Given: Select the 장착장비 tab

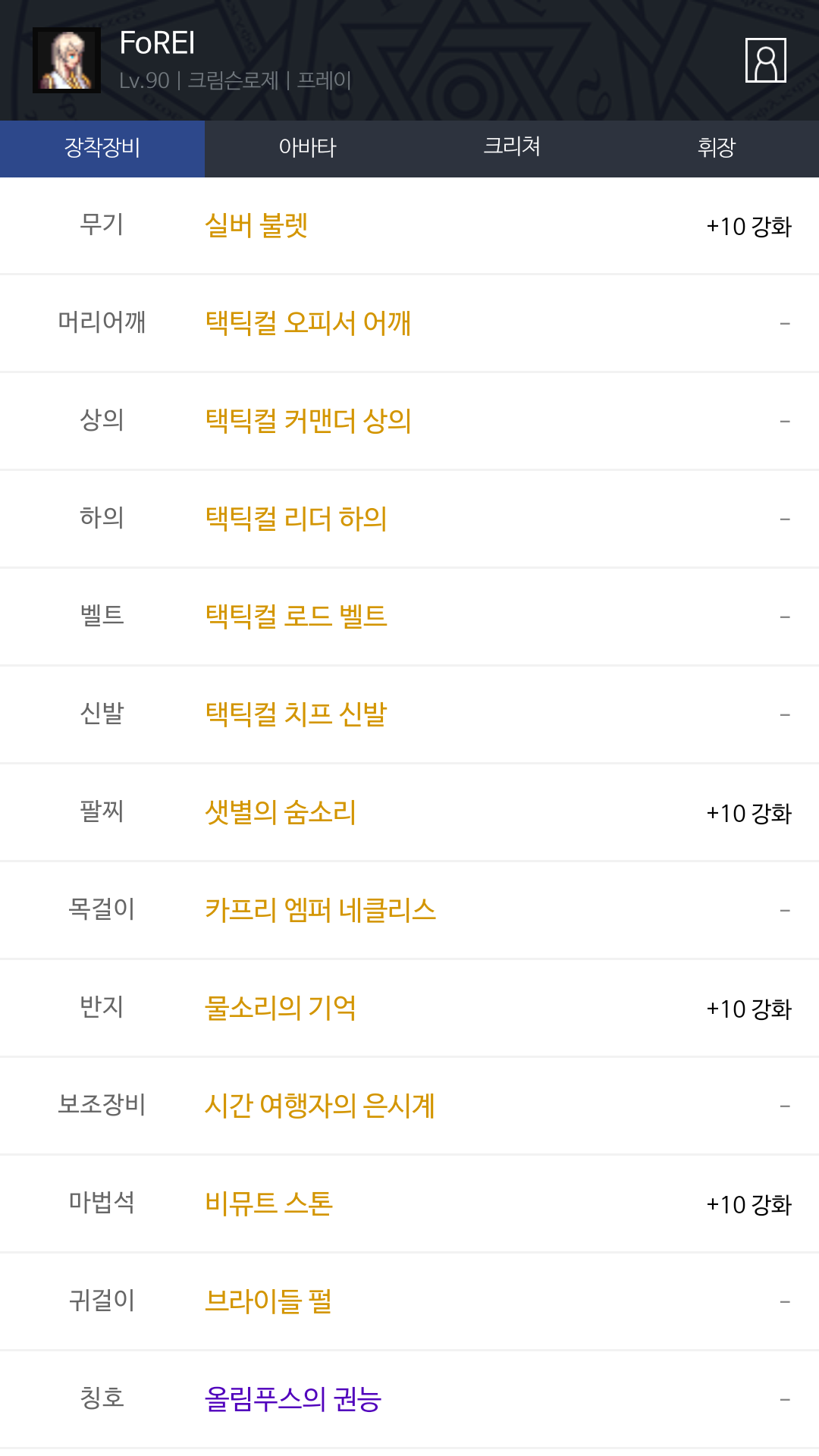Looking at the screenshot, I should [102, 149].
